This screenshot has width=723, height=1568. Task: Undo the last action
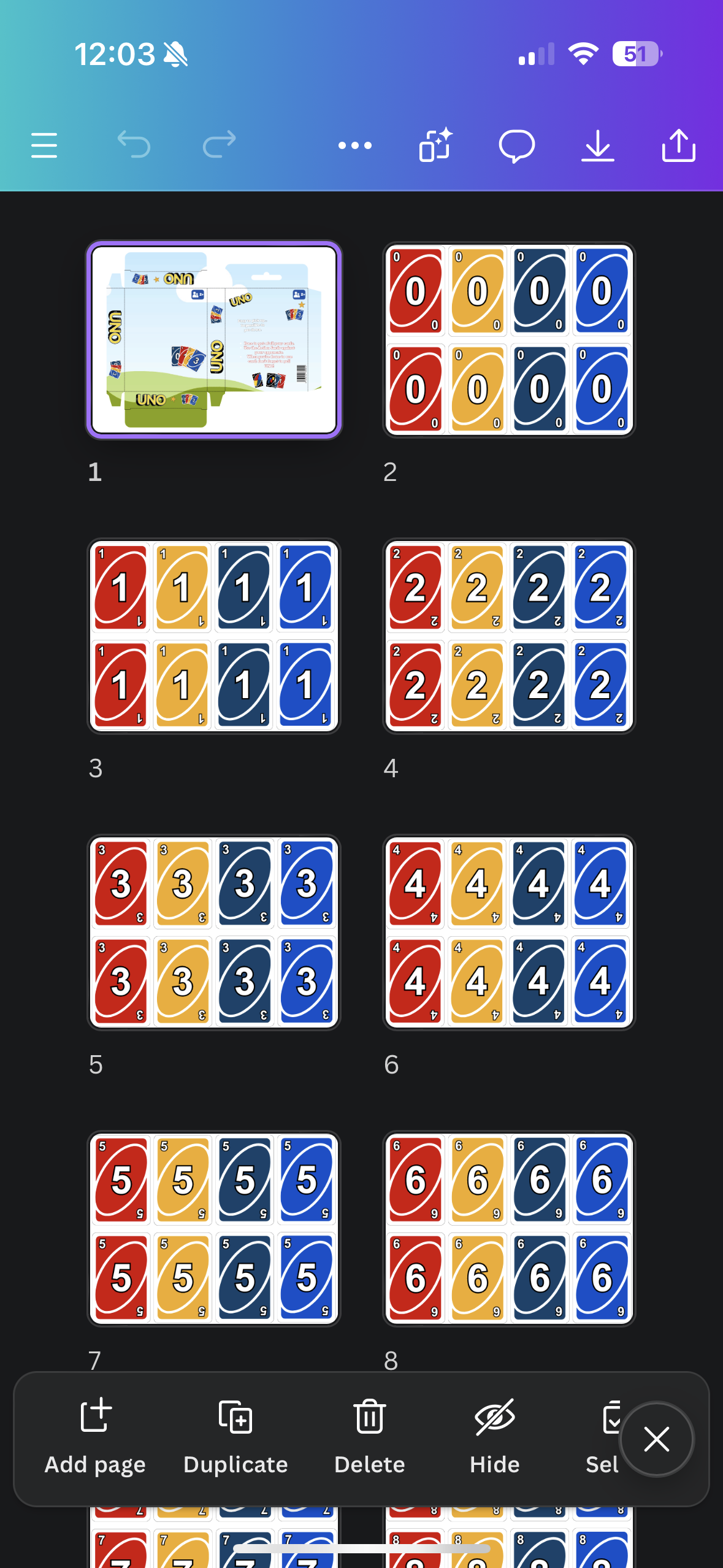[x=134, y=145]
